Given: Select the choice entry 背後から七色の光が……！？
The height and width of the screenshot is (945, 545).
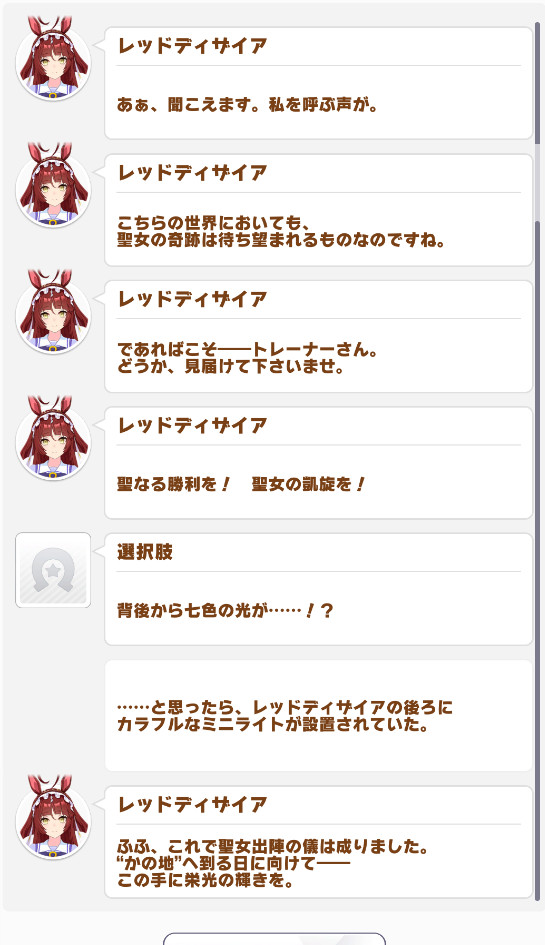Looking at the screenshot, I should click(x=318, y=589).
